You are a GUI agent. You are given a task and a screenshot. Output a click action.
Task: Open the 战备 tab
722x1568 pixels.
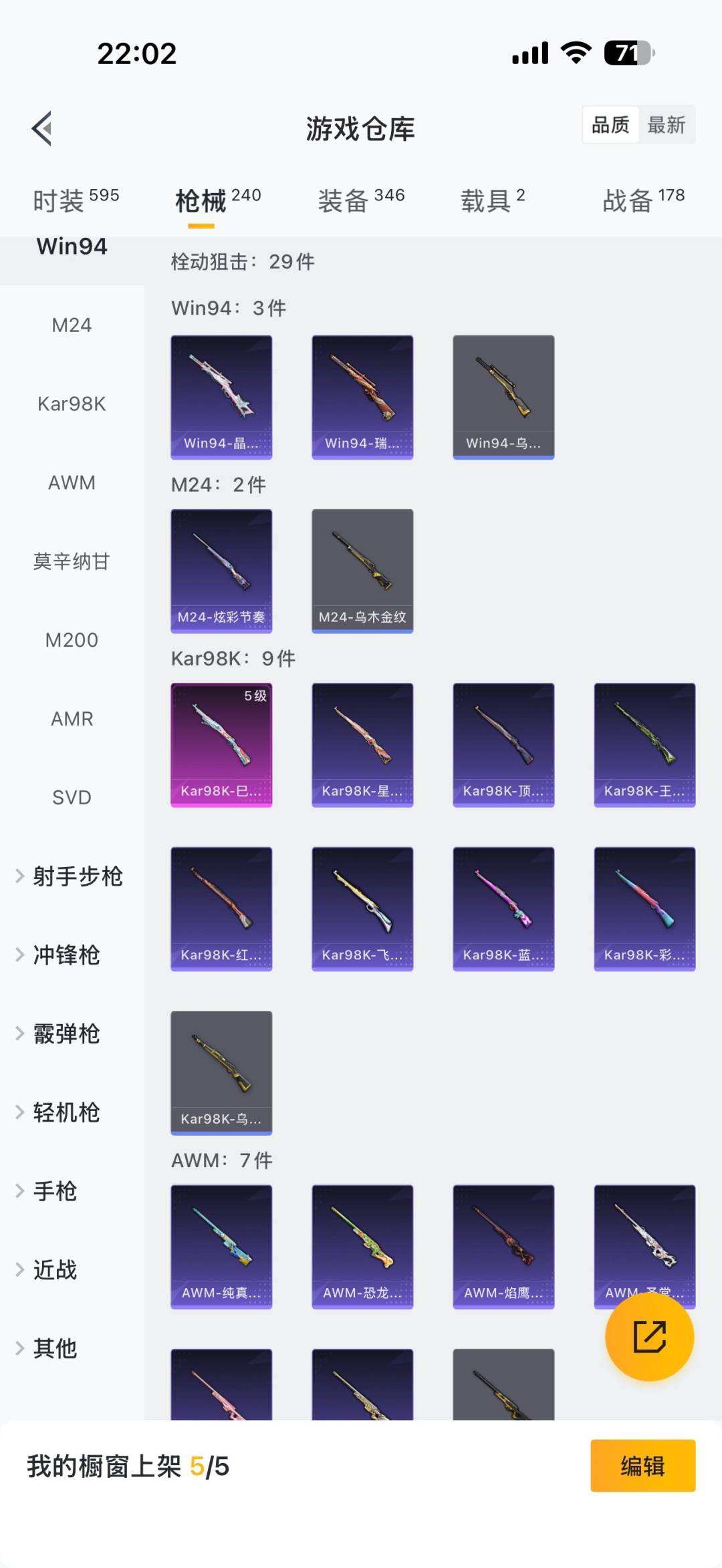click(x=643, y=200)
